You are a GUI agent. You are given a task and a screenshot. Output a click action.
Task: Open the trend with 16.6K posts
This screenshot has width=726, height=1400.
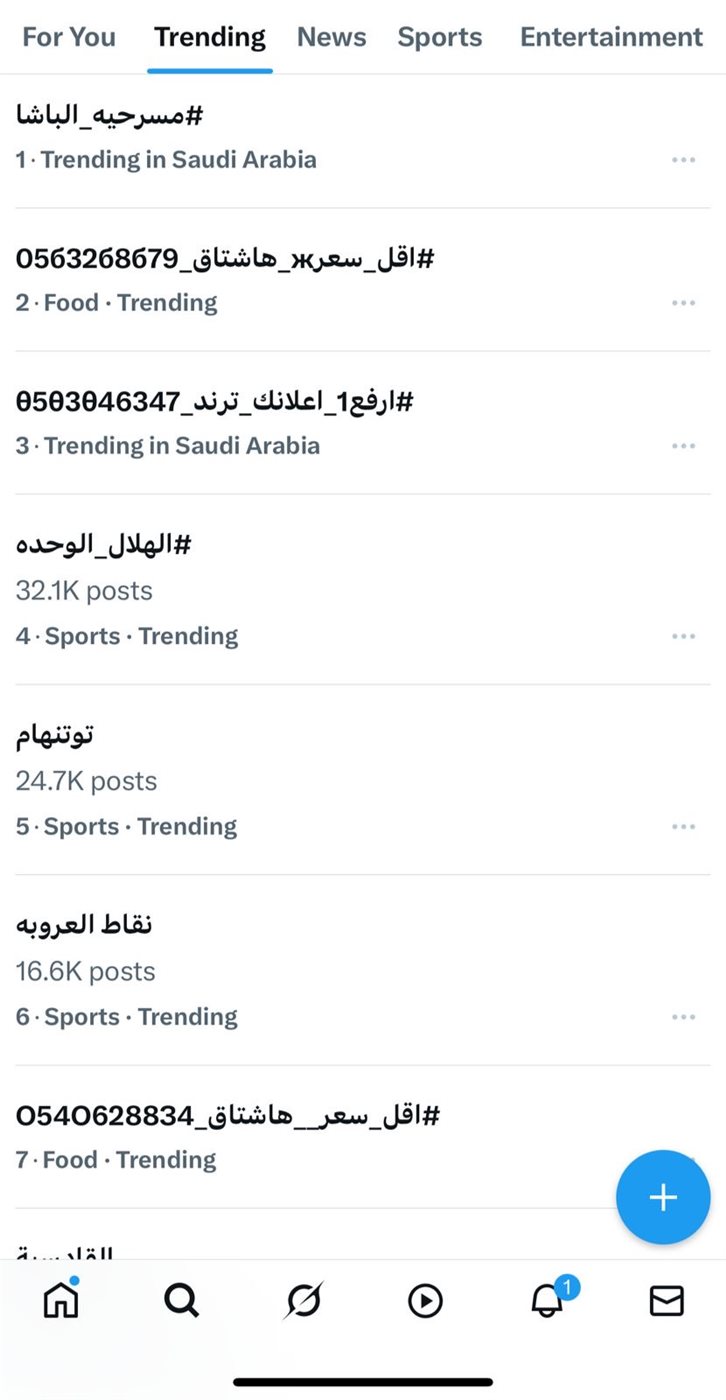pyautogui.click(x=363, y=970)
